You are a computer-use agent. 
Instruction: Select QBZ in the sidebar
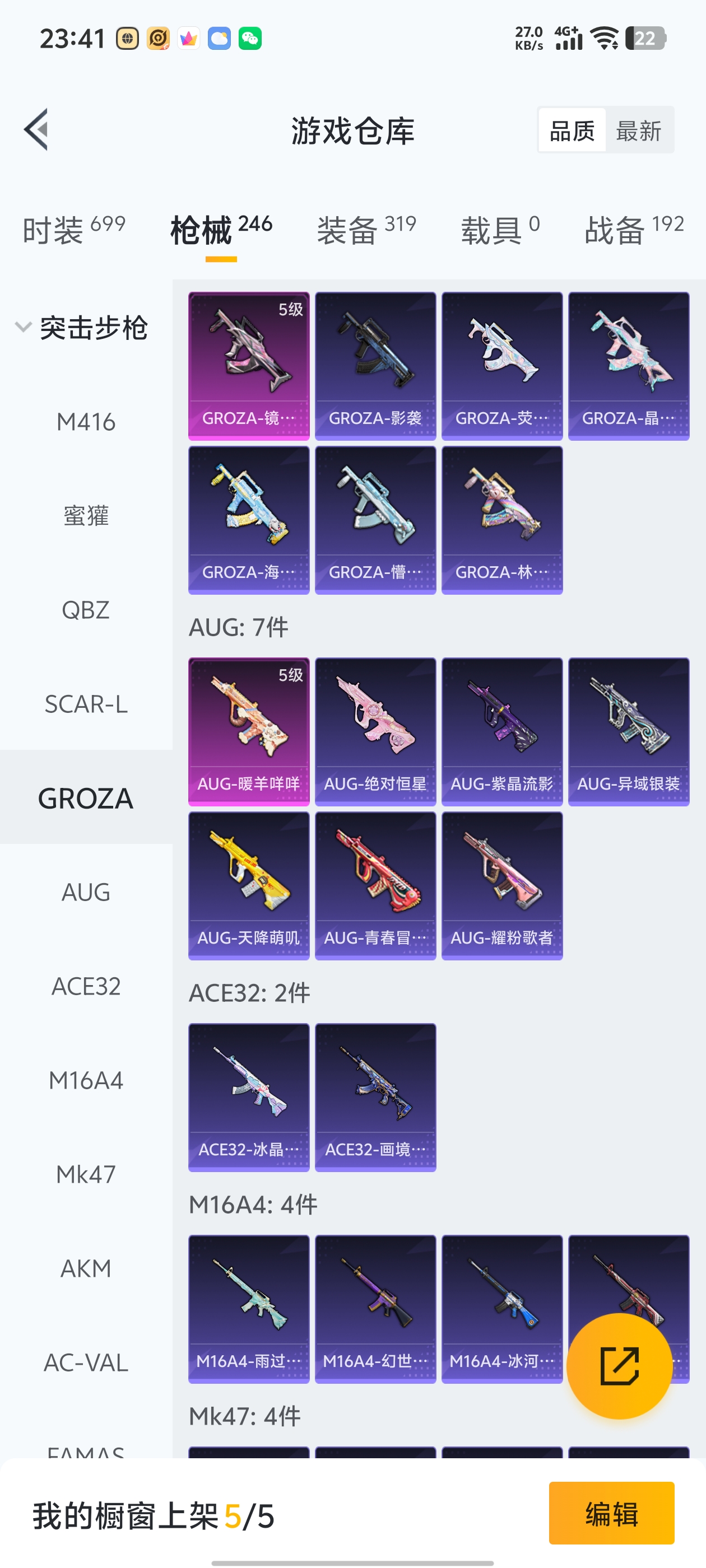point(86,610)
